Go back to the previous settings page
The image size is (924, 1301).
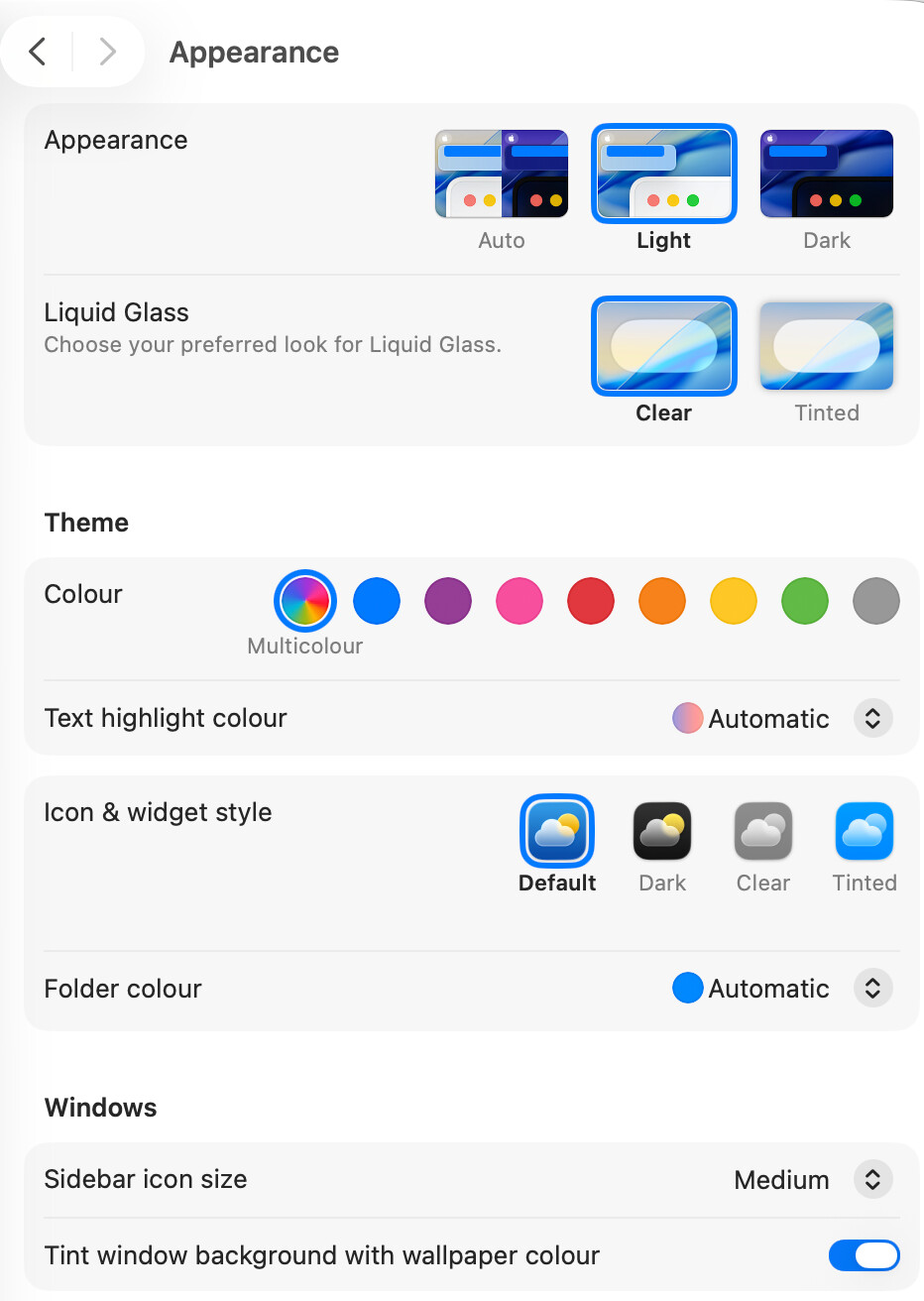[x=38, y=52]
